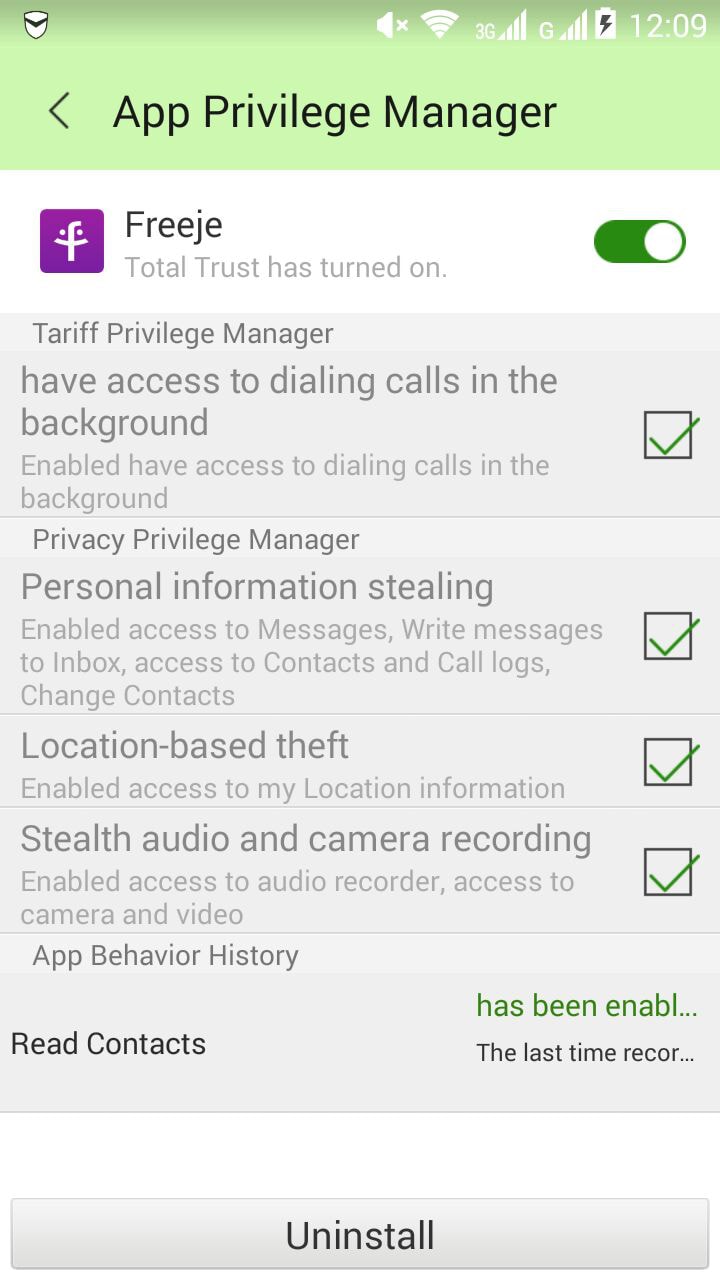Uncheck background dialing calls access
This screenshot has width=720, height=1280.
click(670, 435)
